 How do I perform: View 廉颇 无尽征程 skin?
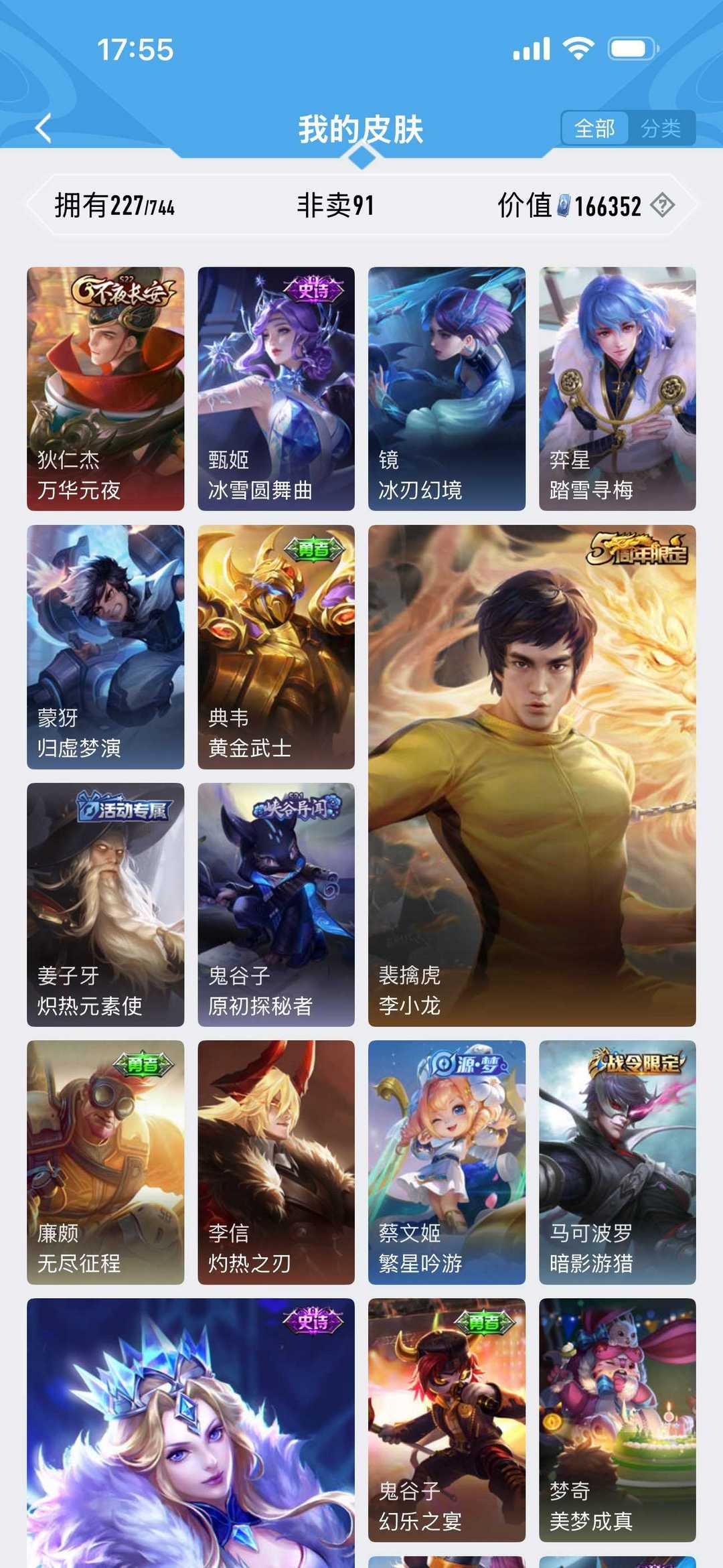pyautogui.click(x=105, y=1162)
